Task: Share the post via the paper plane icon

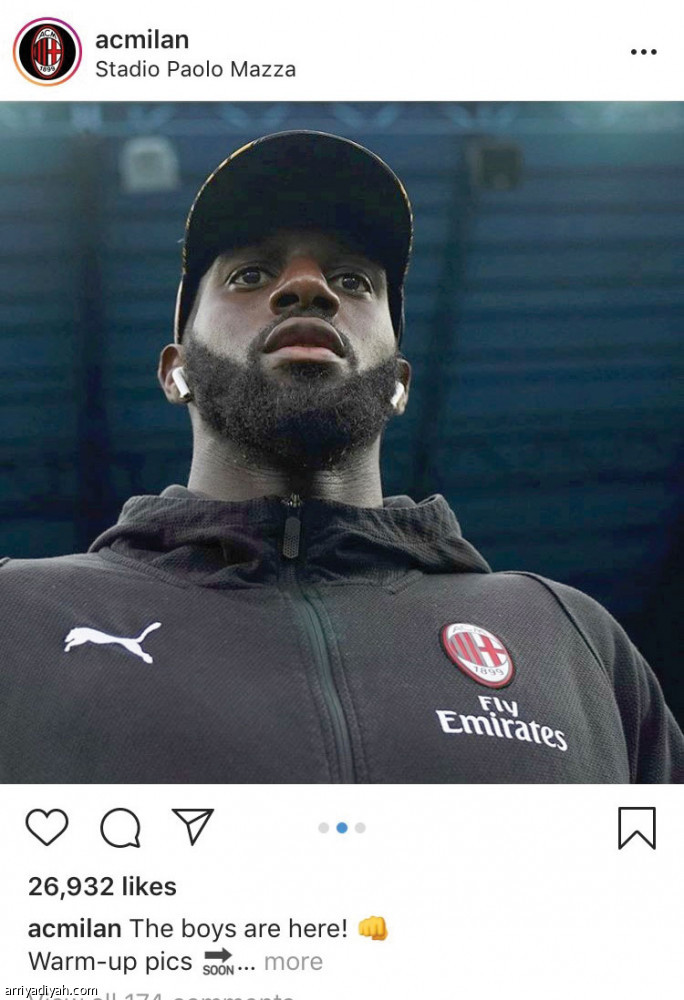Action: [x=193, y=827]
